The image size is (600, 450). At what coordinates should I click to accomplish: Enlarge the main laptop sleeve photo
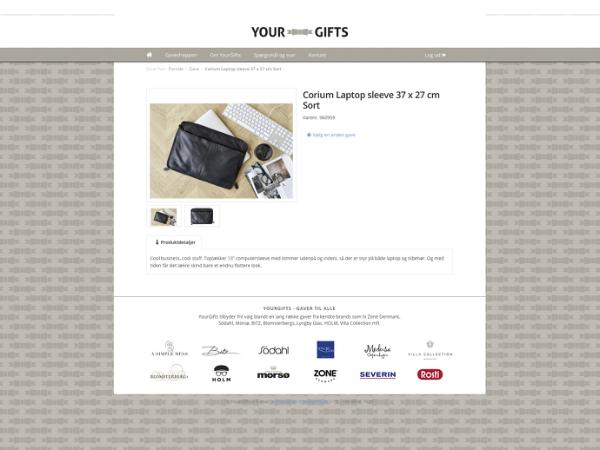pos(221,150)
